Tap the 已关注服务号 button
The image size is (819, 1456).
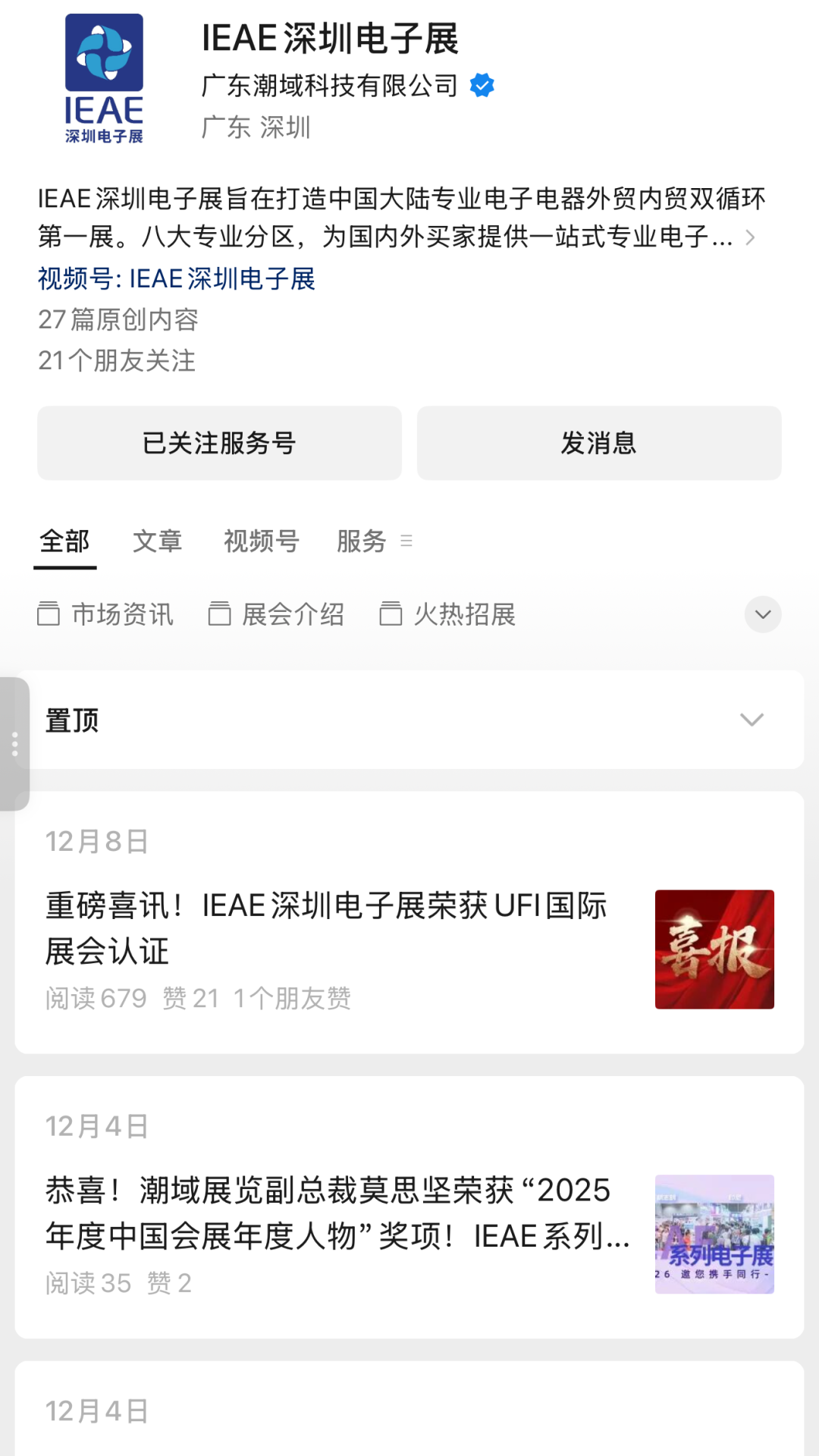click(219, 443)
